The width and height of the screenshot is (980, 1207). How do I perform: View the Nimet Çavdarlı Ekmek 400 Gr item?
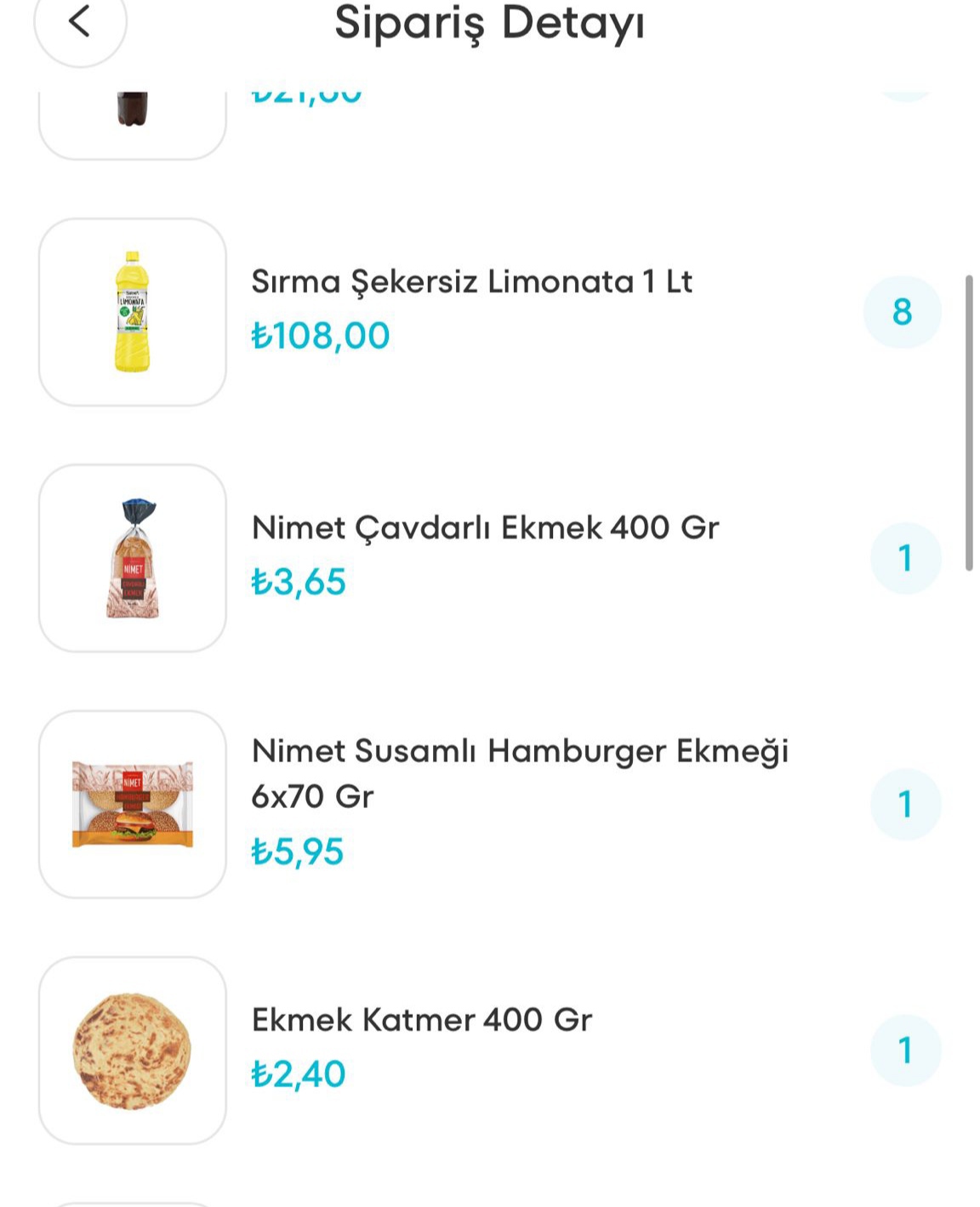485,528
